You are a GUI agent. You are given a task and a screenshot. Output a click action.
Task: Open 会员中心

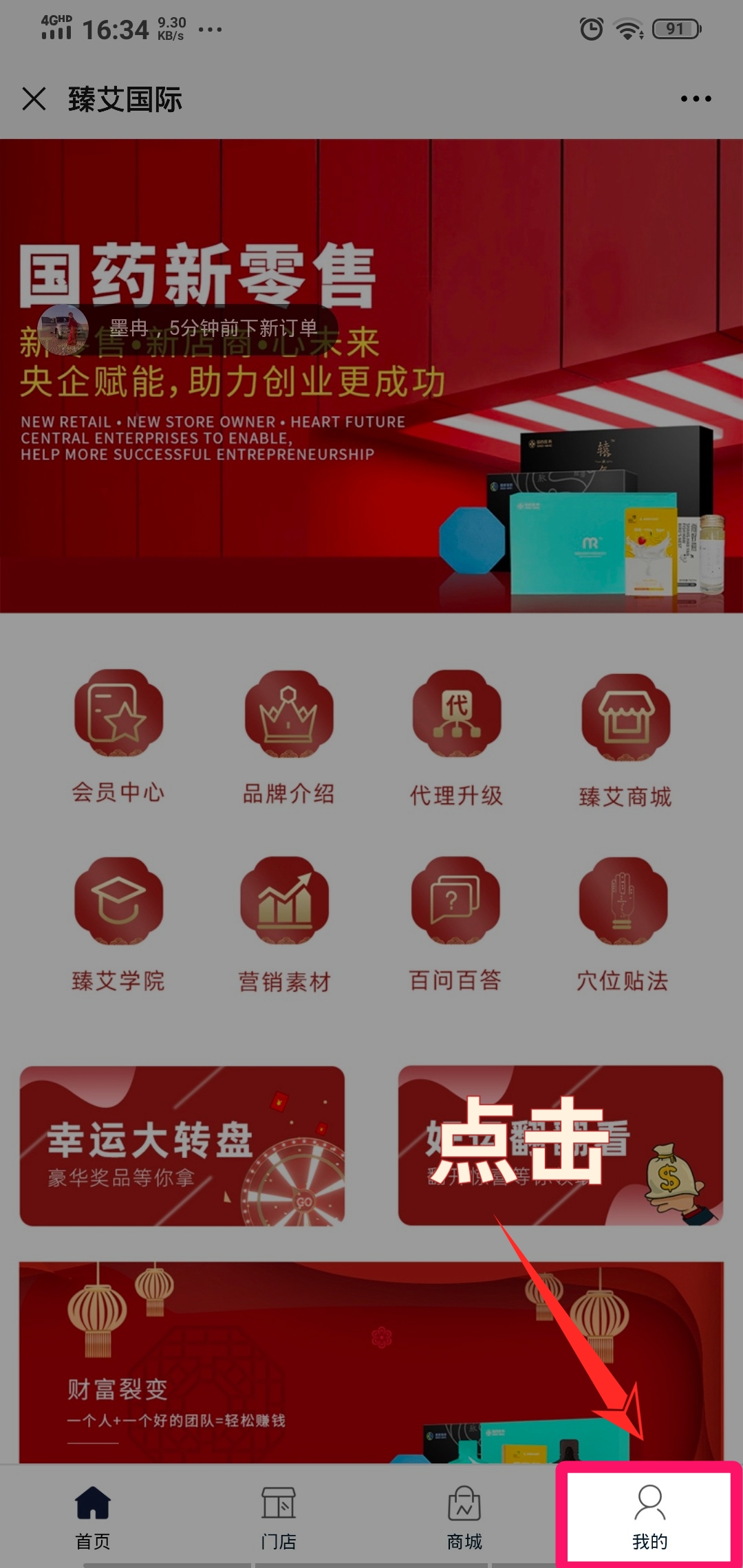(x=118, y=736)
